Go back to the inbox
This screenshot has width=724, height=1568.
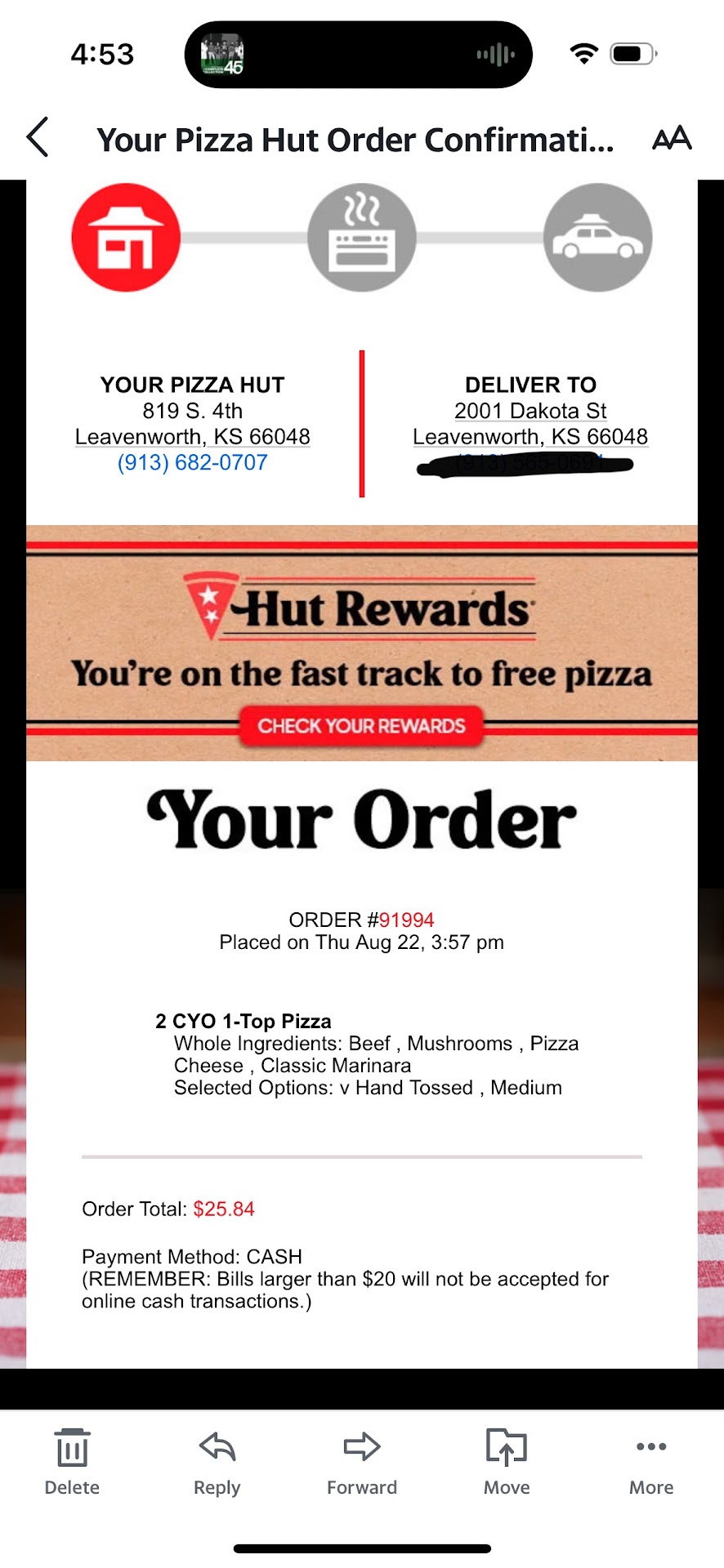38,137
